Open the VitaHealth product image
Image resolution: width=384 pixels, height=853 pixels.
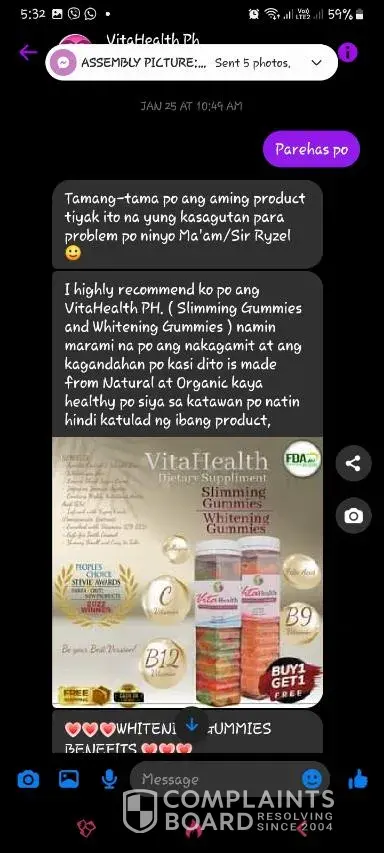[x=187, y=572]
